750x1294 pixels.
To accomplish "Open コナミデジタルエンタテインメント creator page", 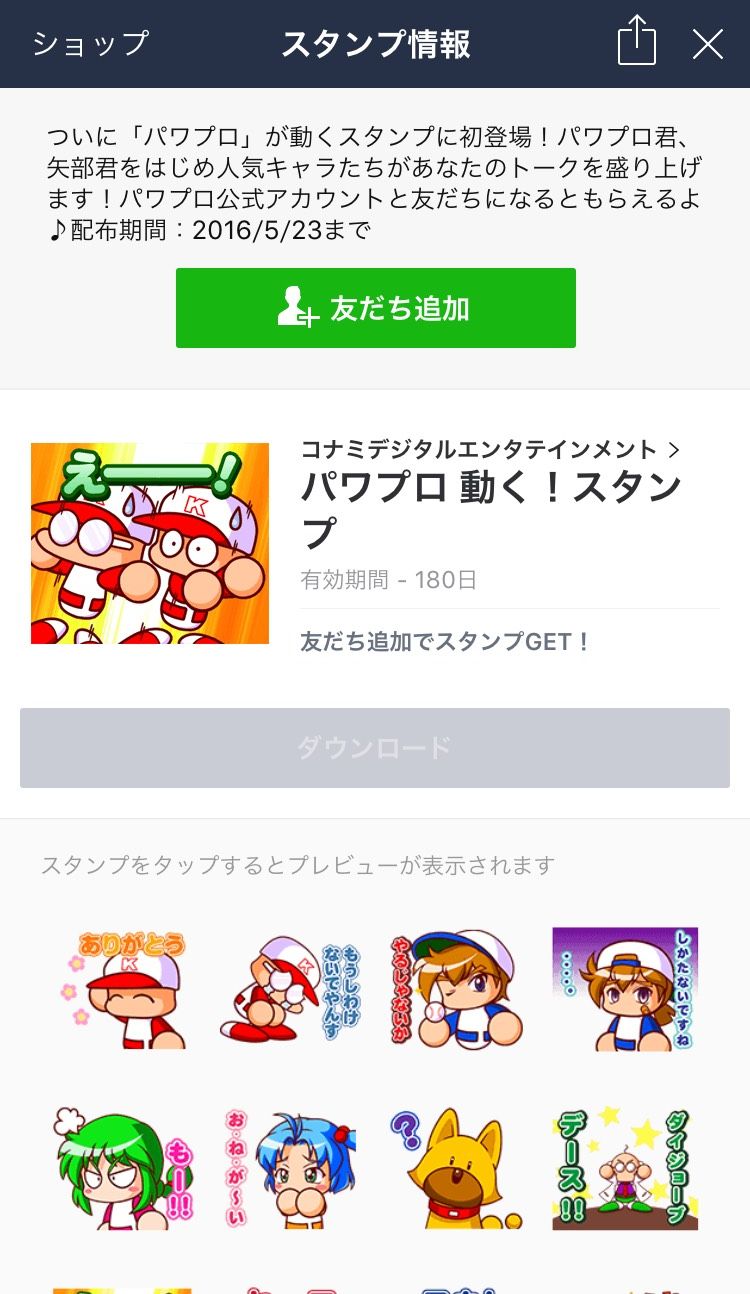I will (490, 449).
